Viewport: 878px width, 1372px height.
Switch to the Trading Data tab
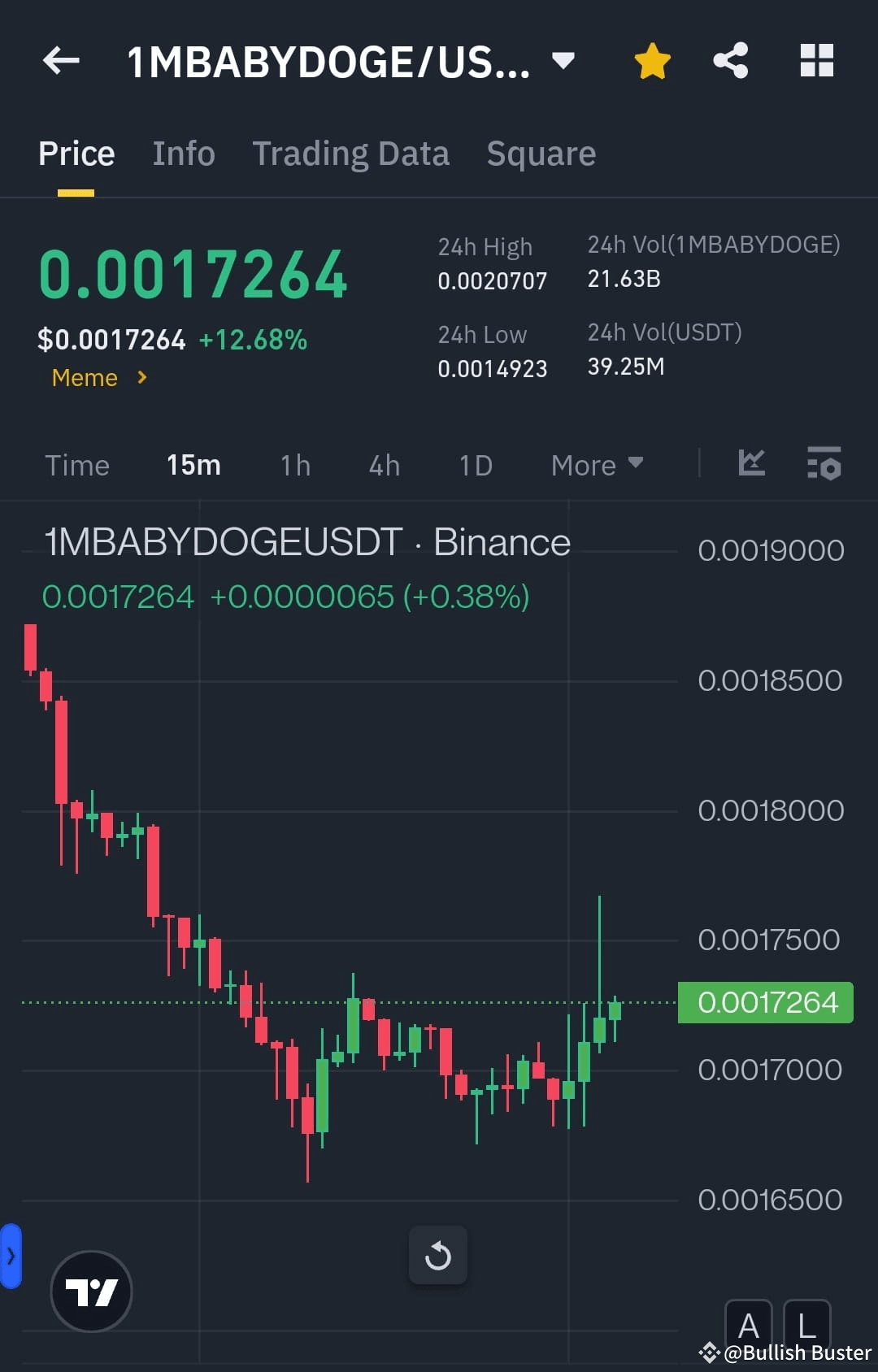351,153
